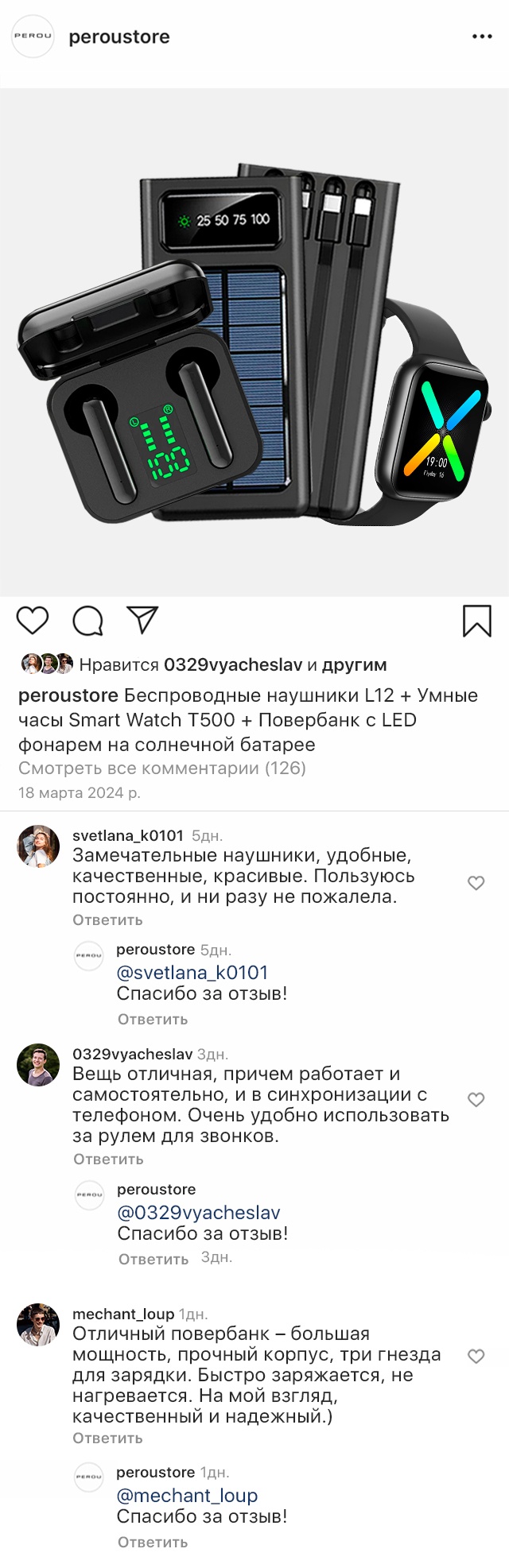
Task: Open peroustore profile from header
Action: pyautogui.click(x=119, y=37)
